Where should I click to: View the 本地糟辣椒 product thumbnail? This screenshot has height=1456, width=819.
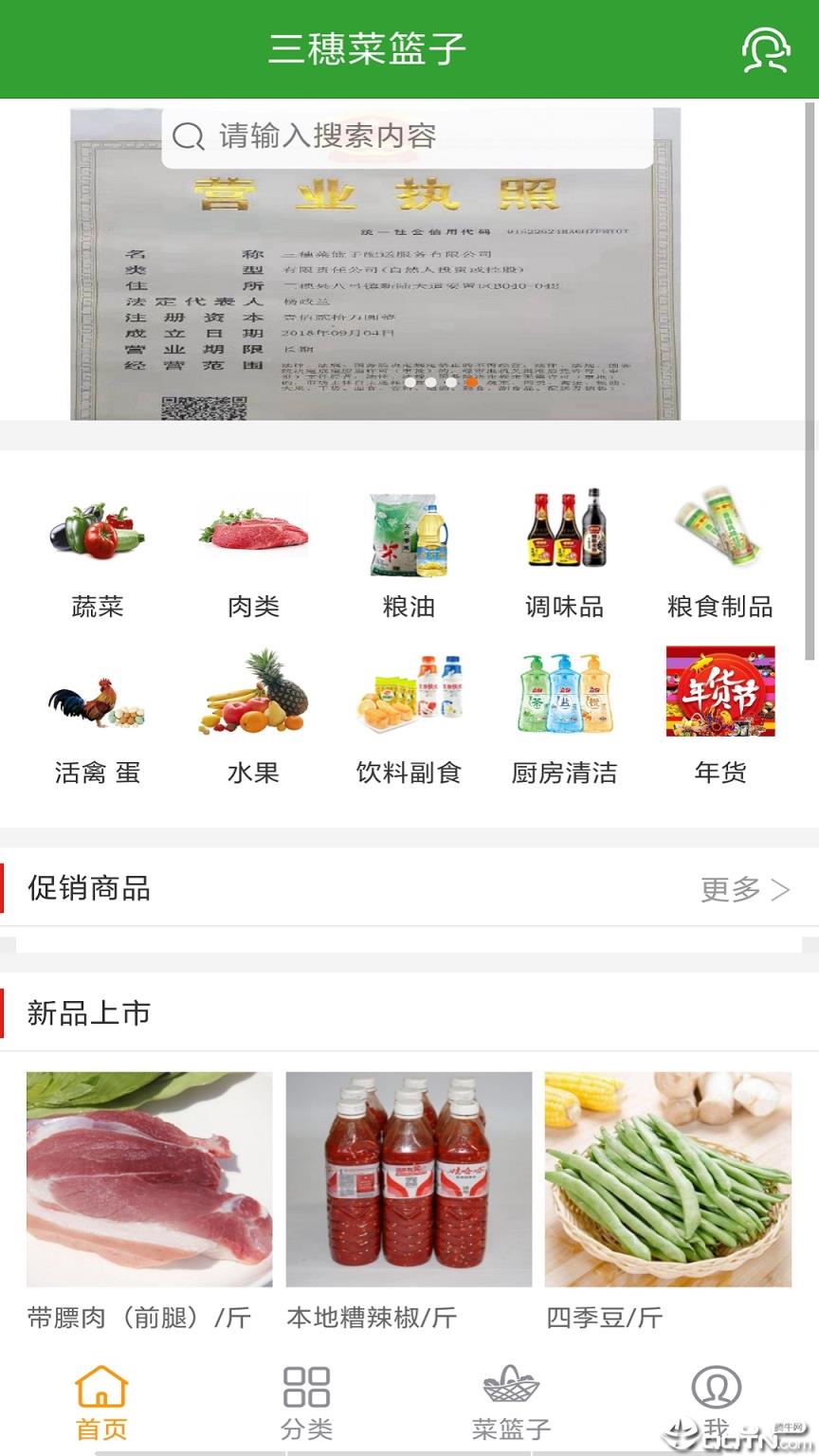[408, 1180]
